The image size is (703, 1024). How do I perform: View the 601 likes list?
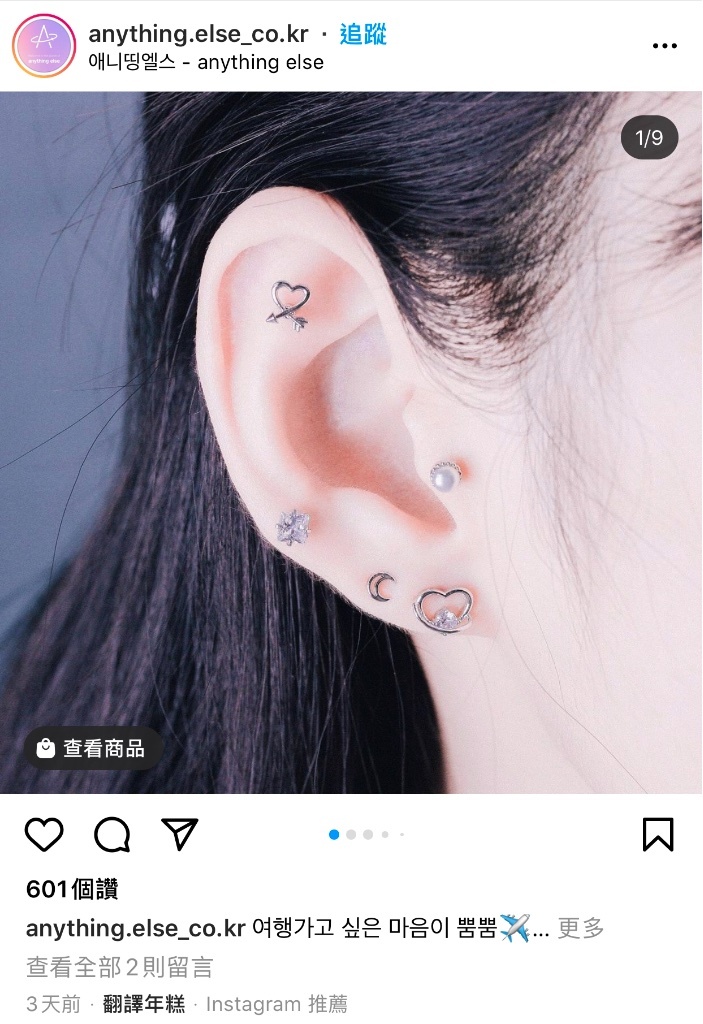pyautogui.click(x=72, y=889)
